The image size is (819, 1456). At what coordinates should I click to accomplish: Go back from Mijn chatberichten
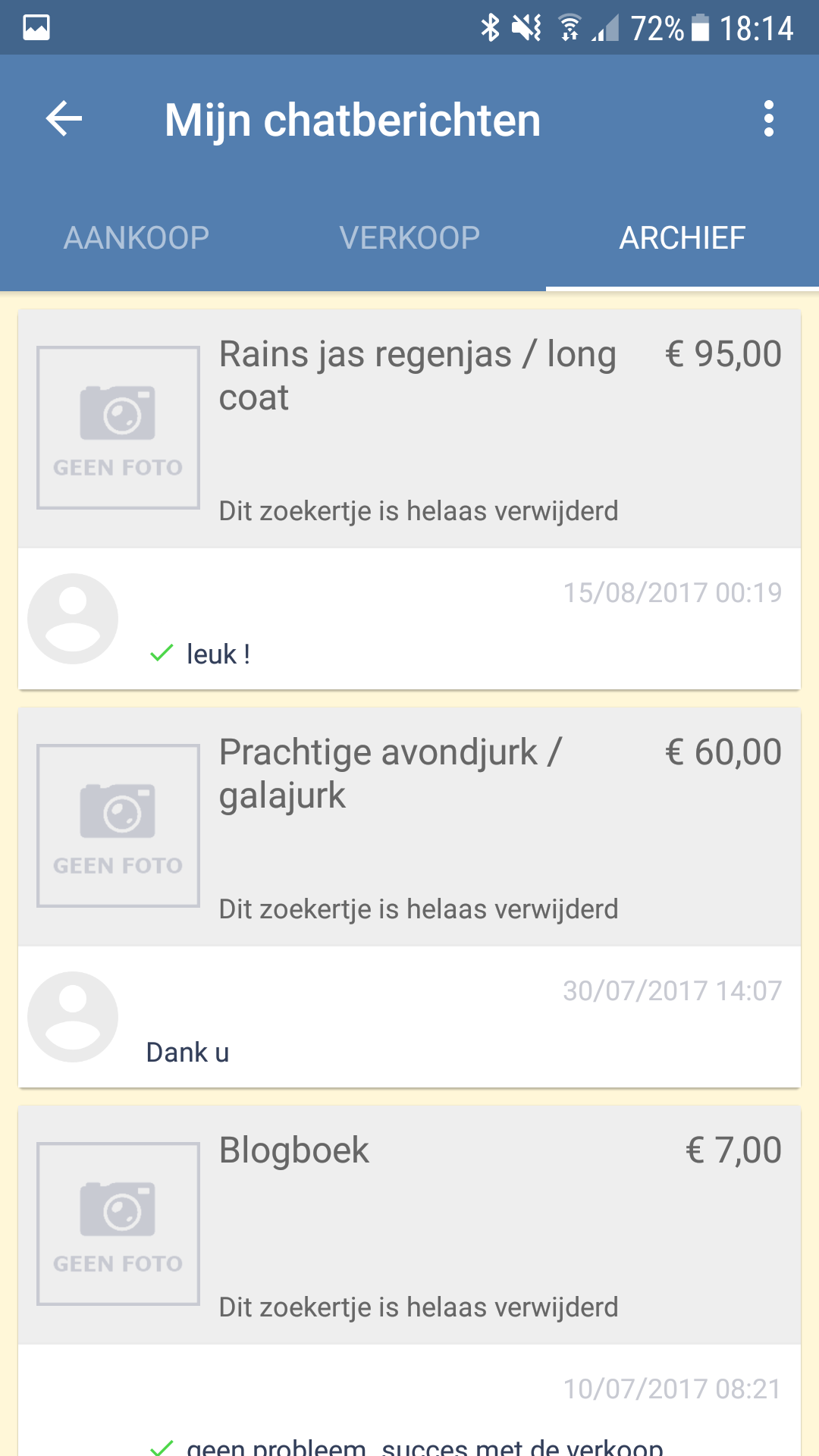(x=64, y=119)
